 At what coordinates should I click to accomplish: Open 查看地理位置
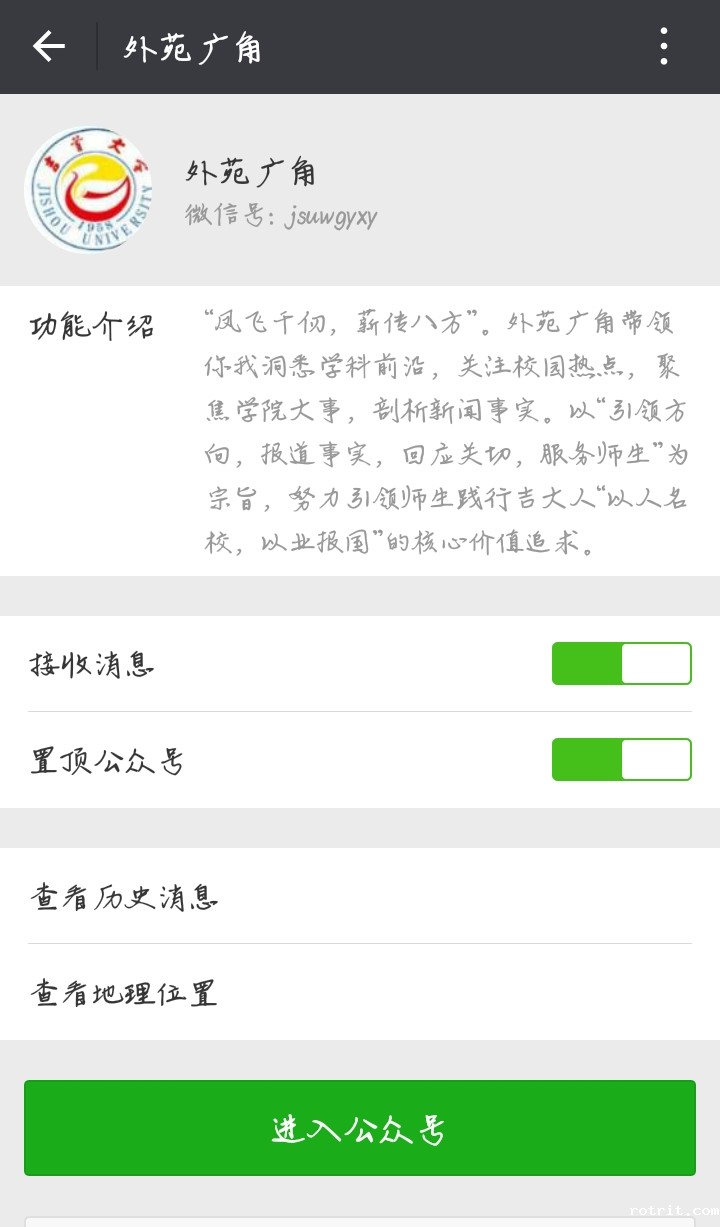click(360, 992)
